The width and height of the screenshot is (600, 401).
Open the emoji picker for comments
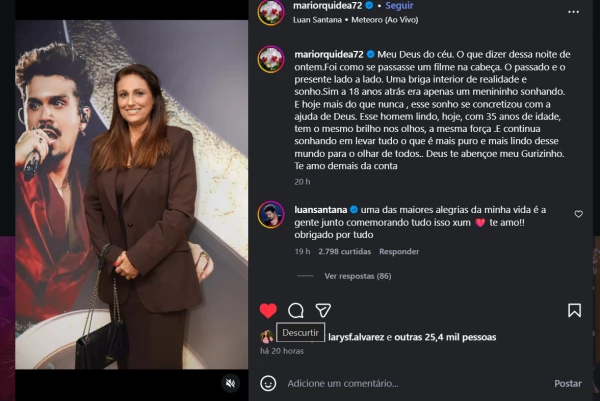pos(268,383)
